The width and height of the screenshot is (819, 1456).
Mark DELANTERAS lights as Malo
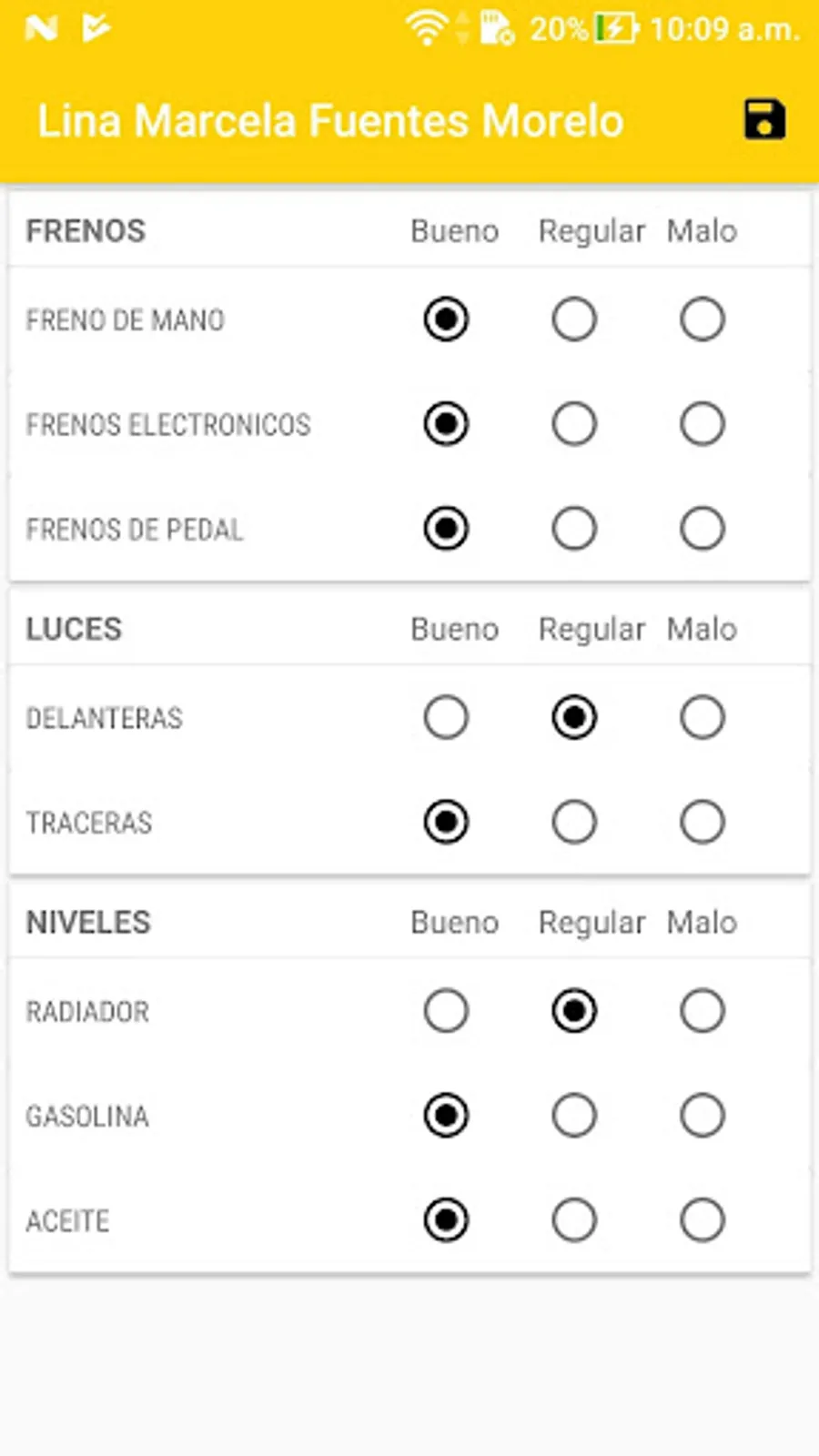click(x=703, y=718)
